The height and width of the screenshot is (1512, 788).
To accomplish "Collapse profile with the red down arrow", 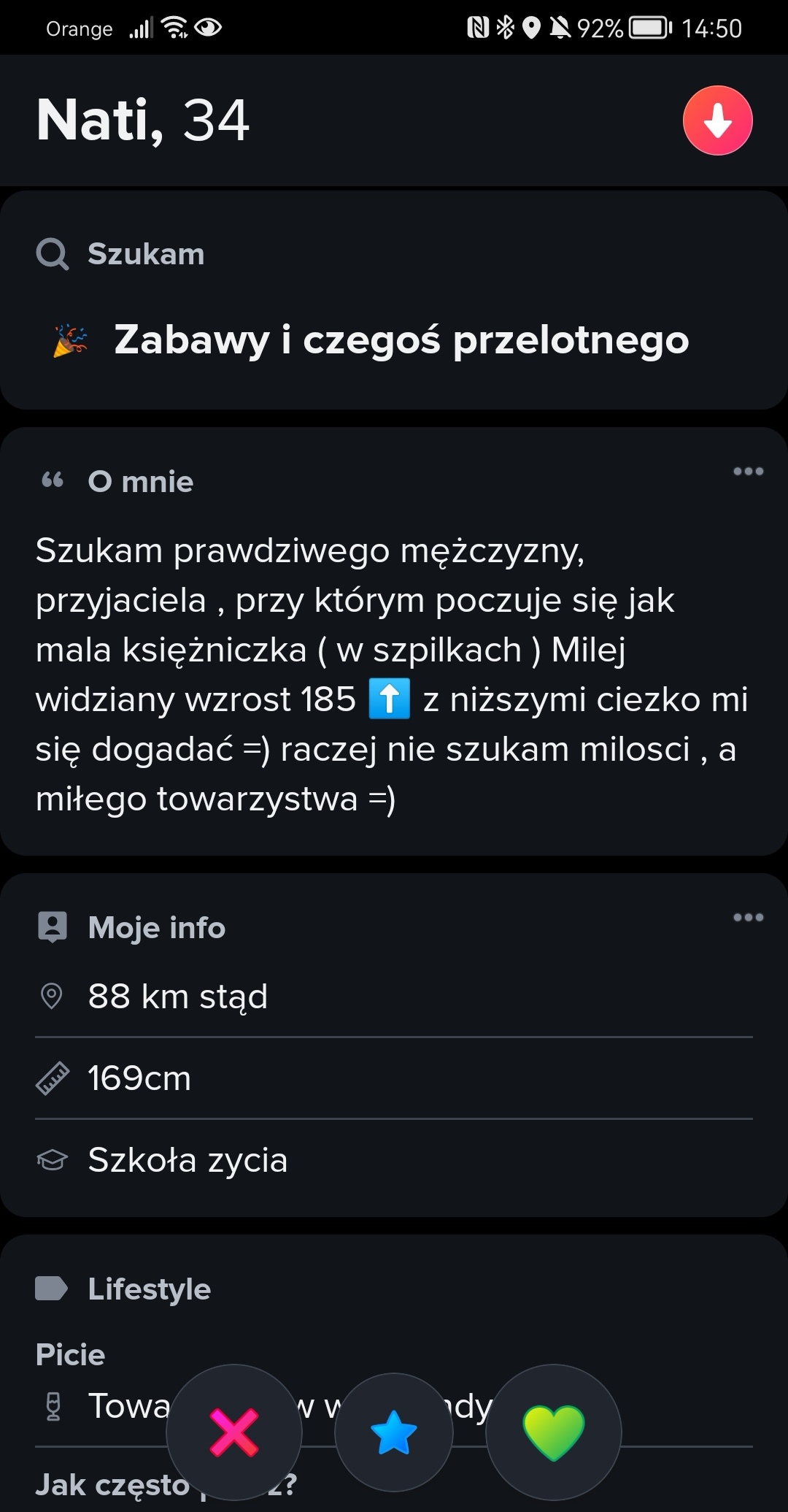I will [717, 120].
